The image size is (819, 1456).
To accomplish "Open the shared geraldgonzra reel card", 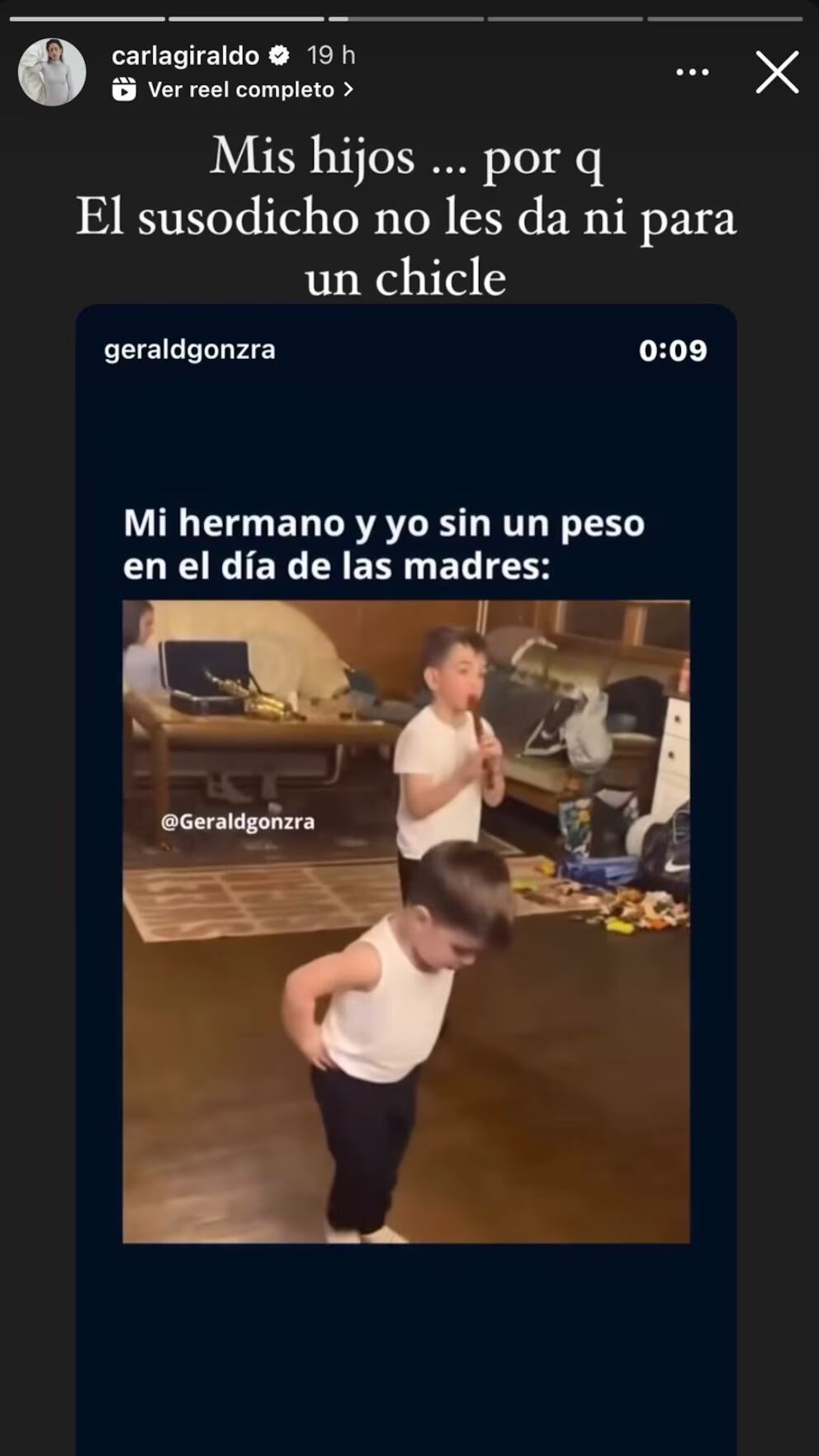I will coord(405,825).
